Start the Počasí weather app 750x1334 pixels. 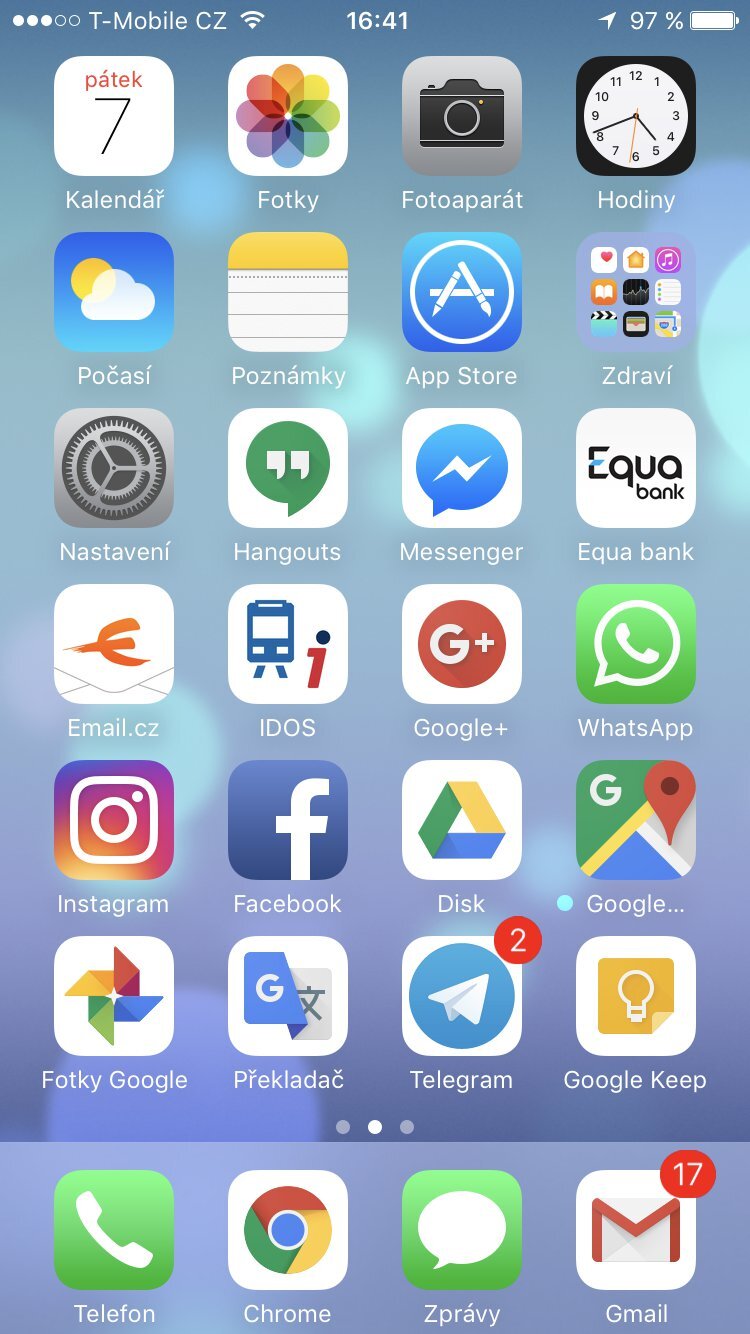[x=113, y=291]
